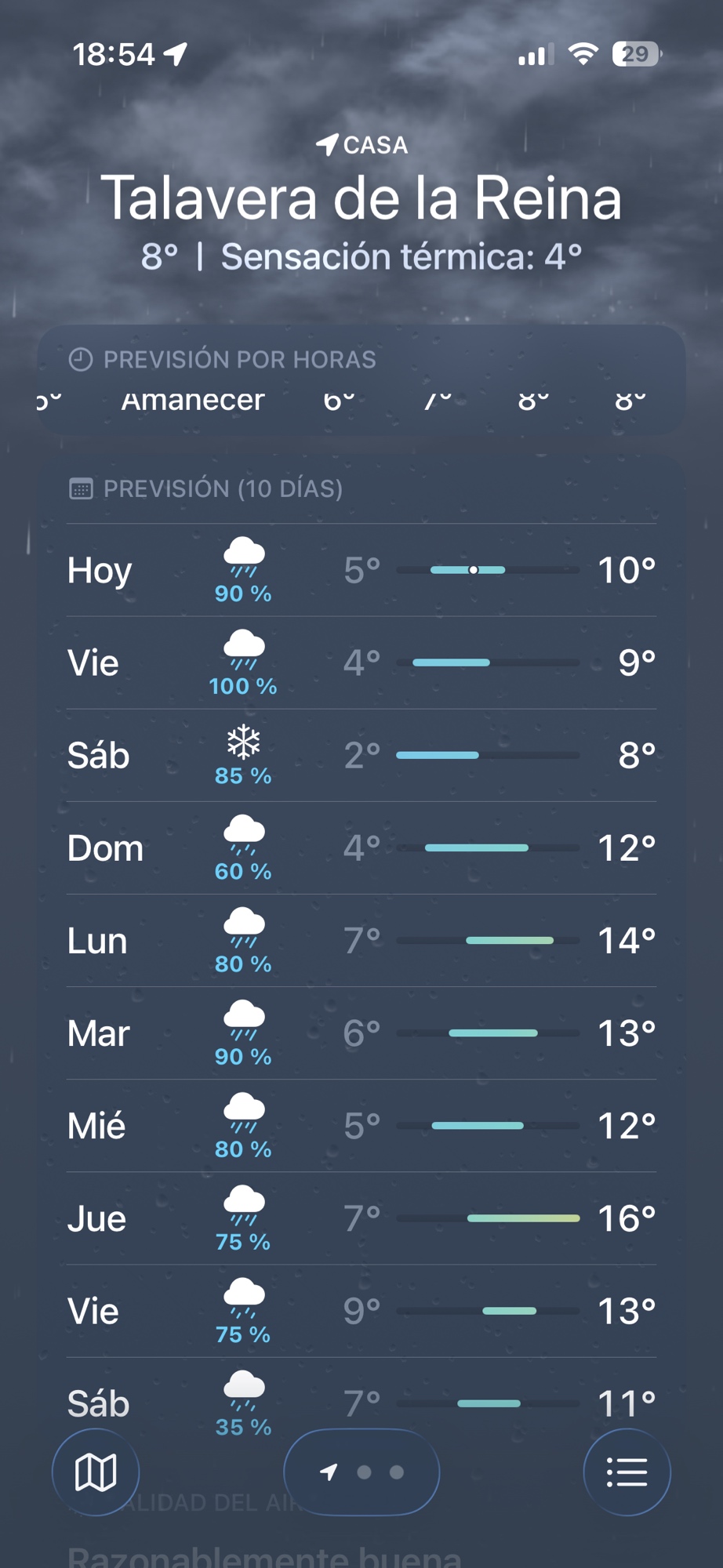View the Sáb forecast with 85 % snow
This screenshot has height=1568, width=723.
point(361,755)
